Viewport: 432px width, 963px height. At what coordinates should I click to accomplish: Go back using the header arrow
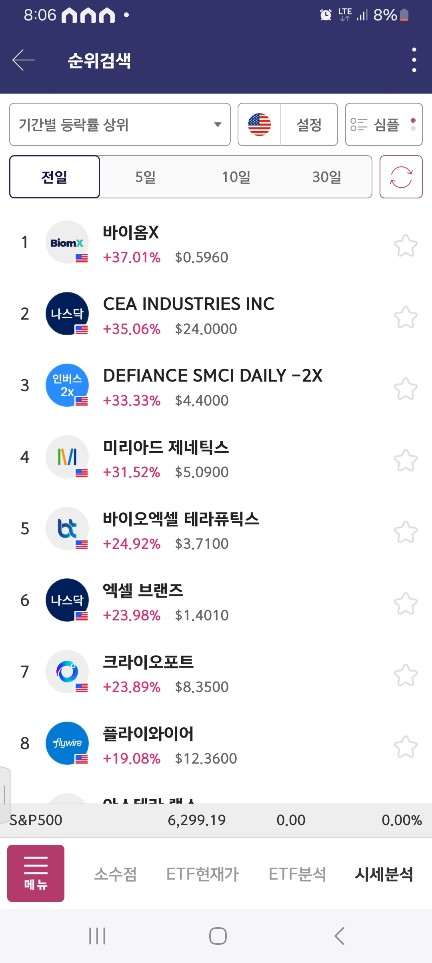coord(23,60)
